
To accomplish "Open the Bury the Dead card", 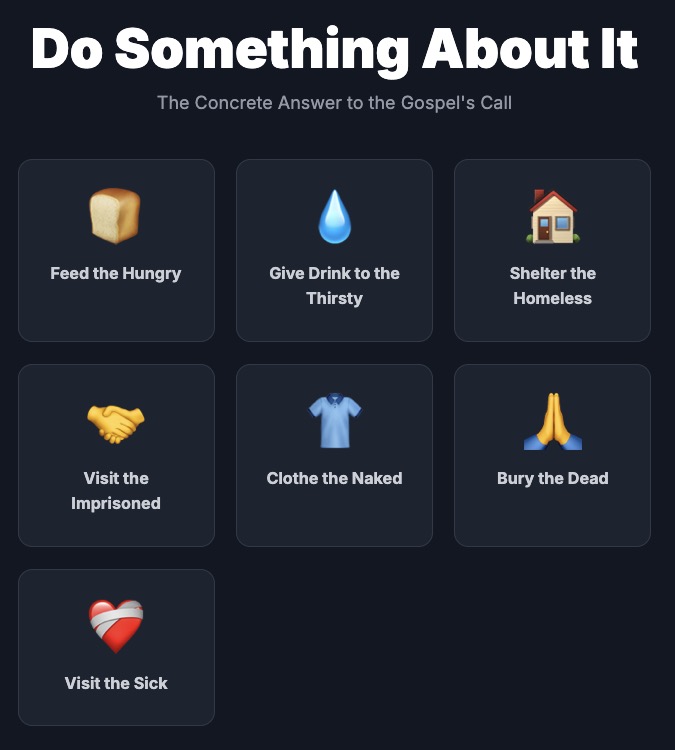I will (x=552, y=455).
